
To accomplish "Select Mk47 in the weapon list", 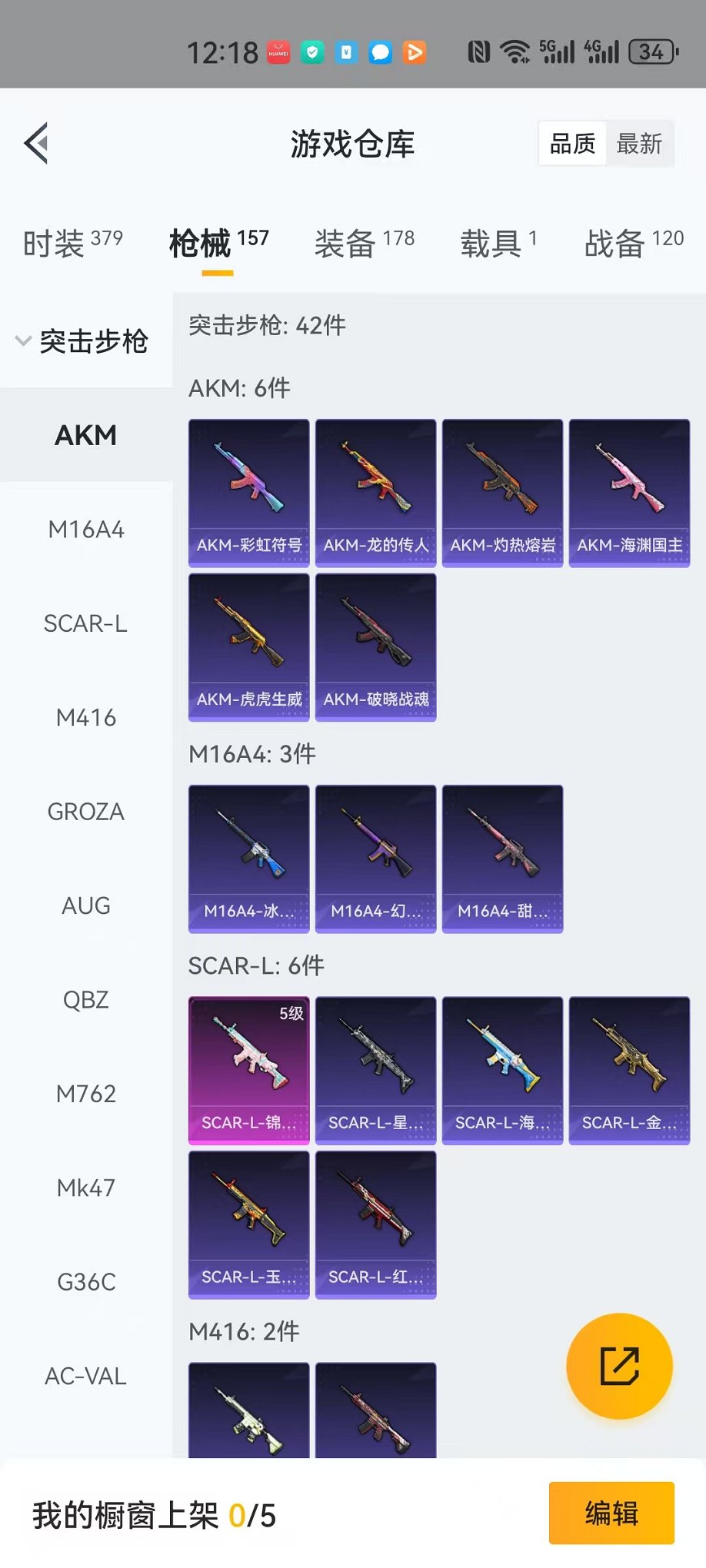I will click(x=86, y=1188).
